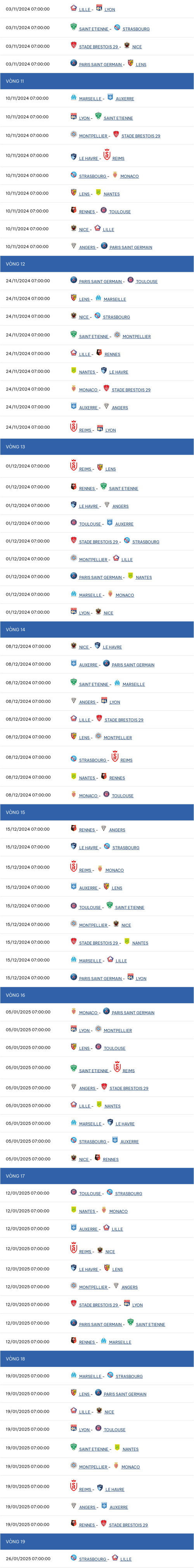Tap PARIS SAINT GERMAIN in 19/01/2025 Lens match
Screen dimensions: 194x1568
pos(125,1394)
